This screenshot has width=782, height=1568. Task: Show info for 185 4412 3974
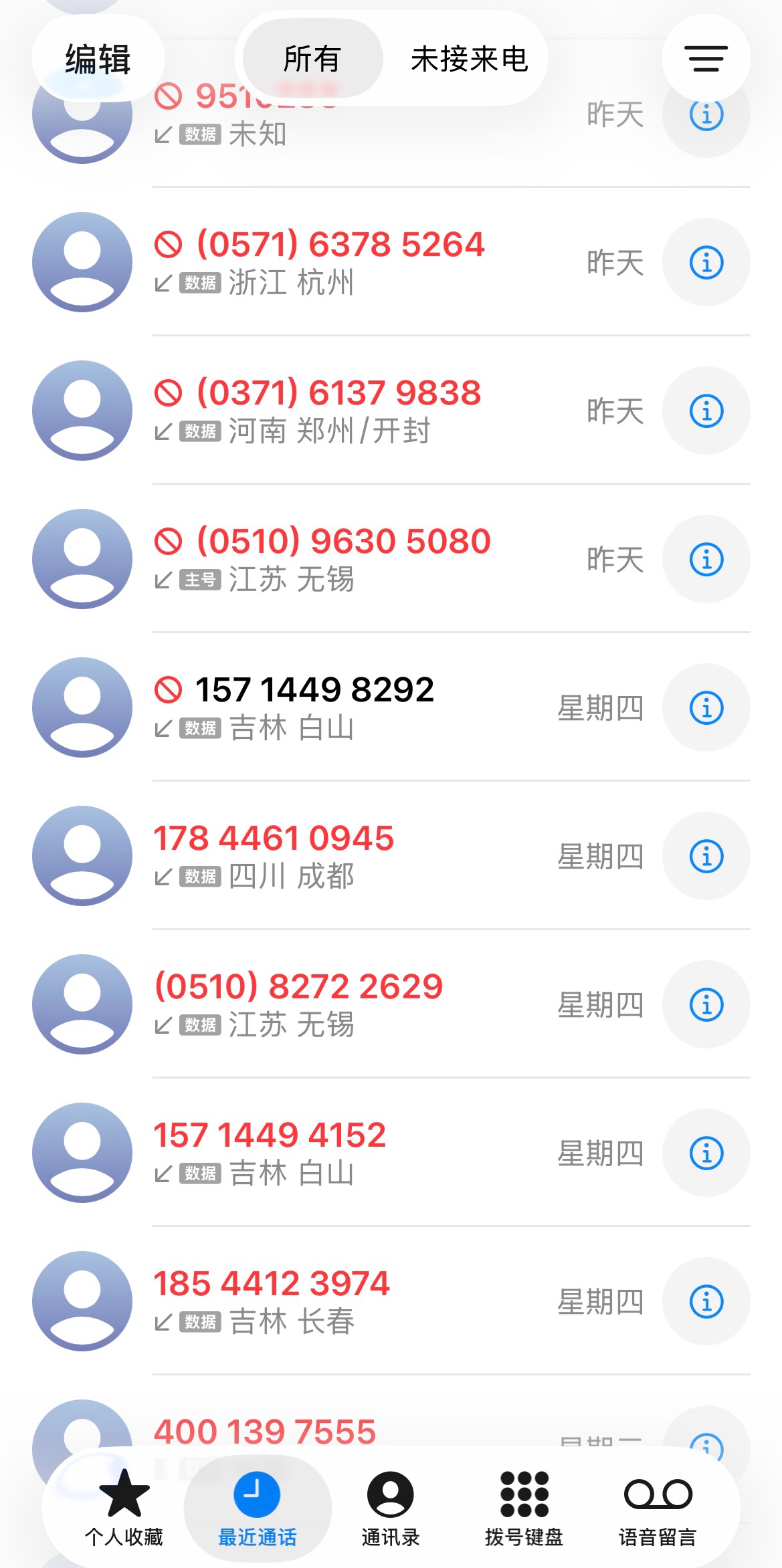point(706,1301)
